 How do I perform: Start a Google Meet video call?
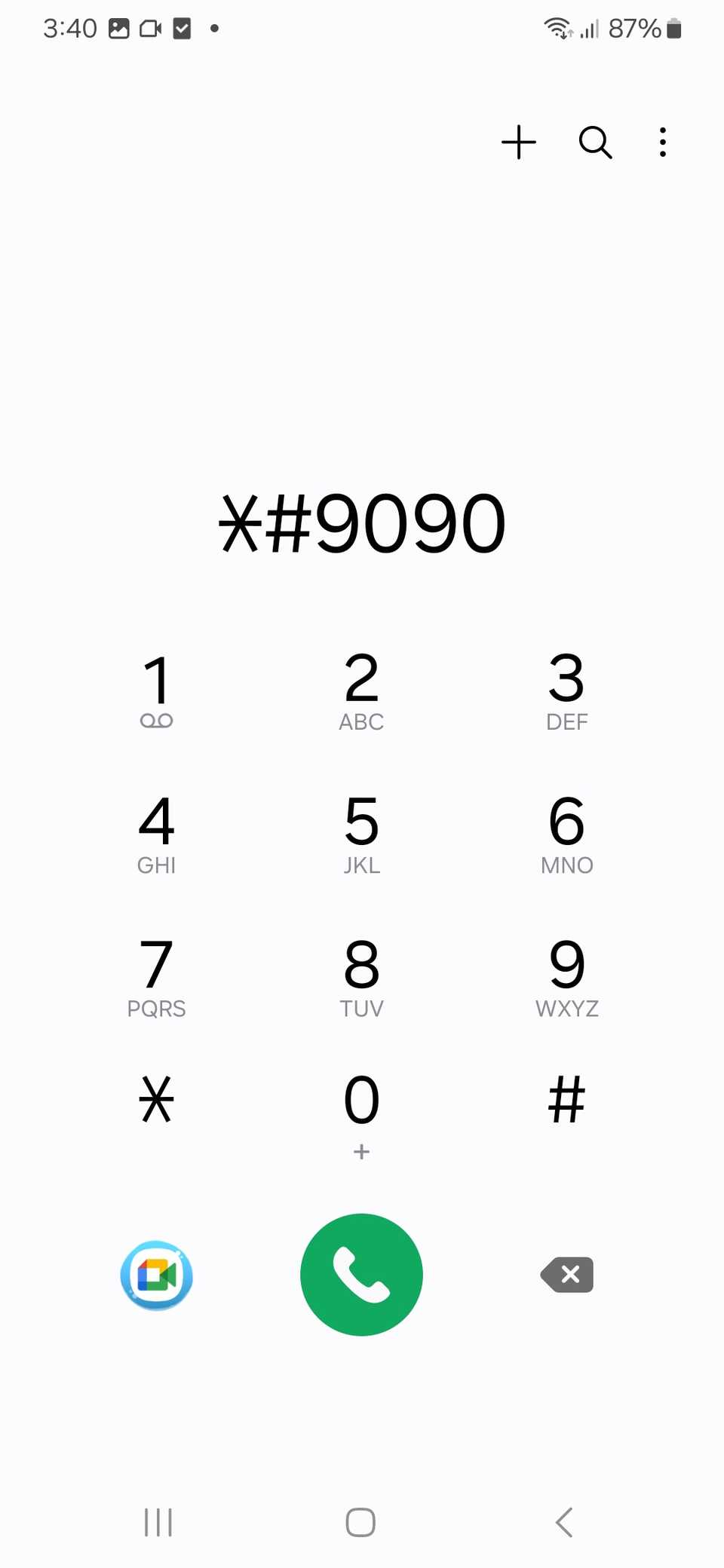pyautogui.click(x=156, y=1276)
